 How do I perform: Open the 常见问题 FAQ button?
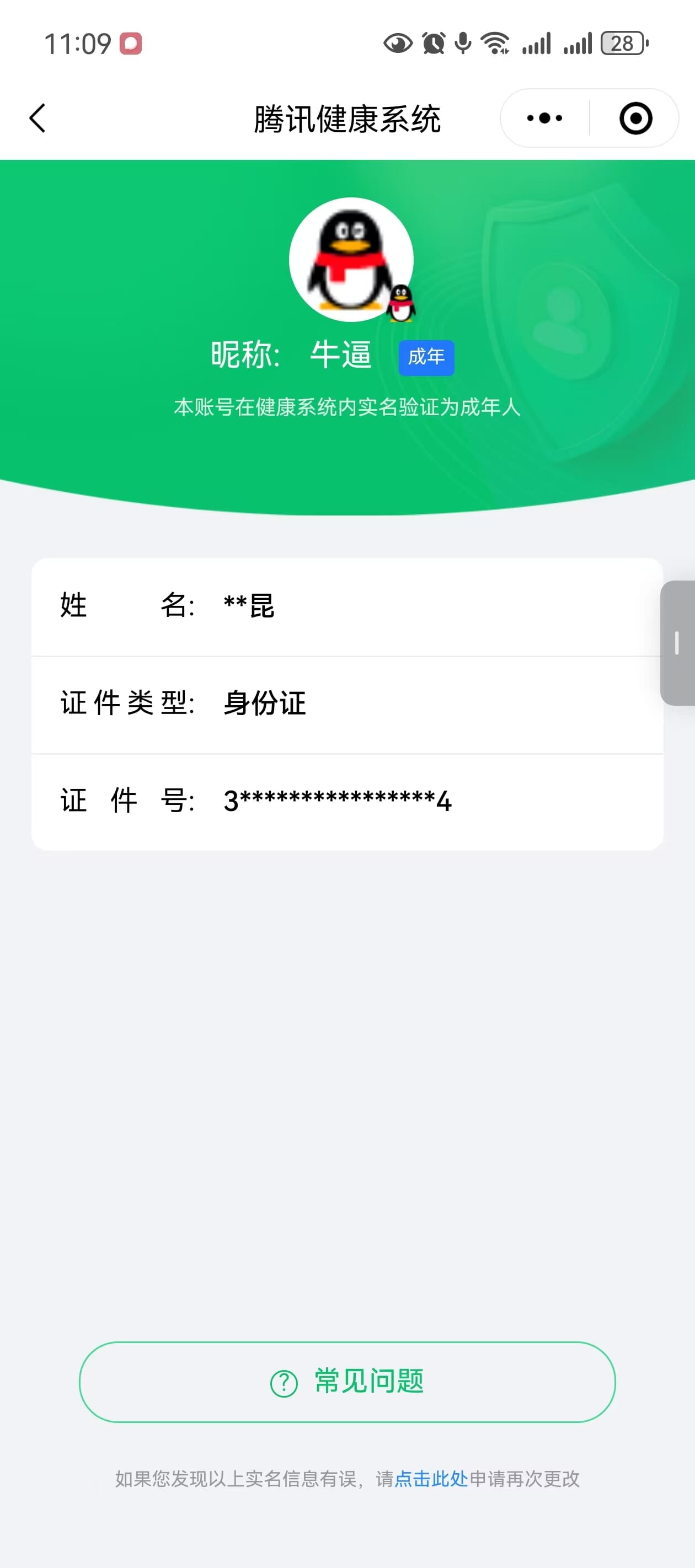347,1382
